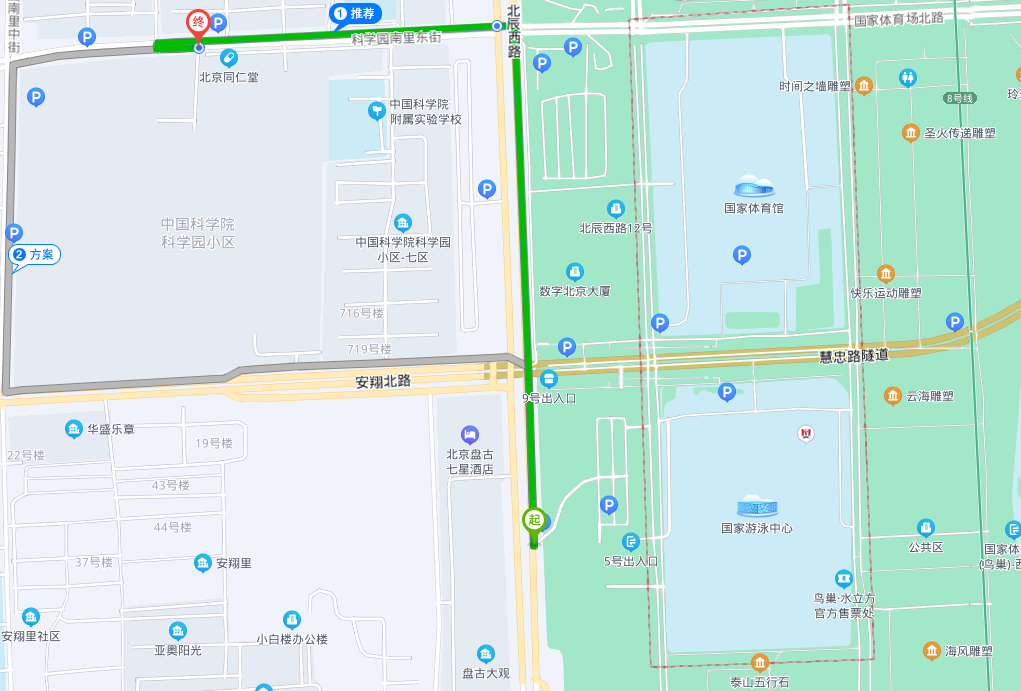Open 9号出入口 entrance marker

pos(549,379)
